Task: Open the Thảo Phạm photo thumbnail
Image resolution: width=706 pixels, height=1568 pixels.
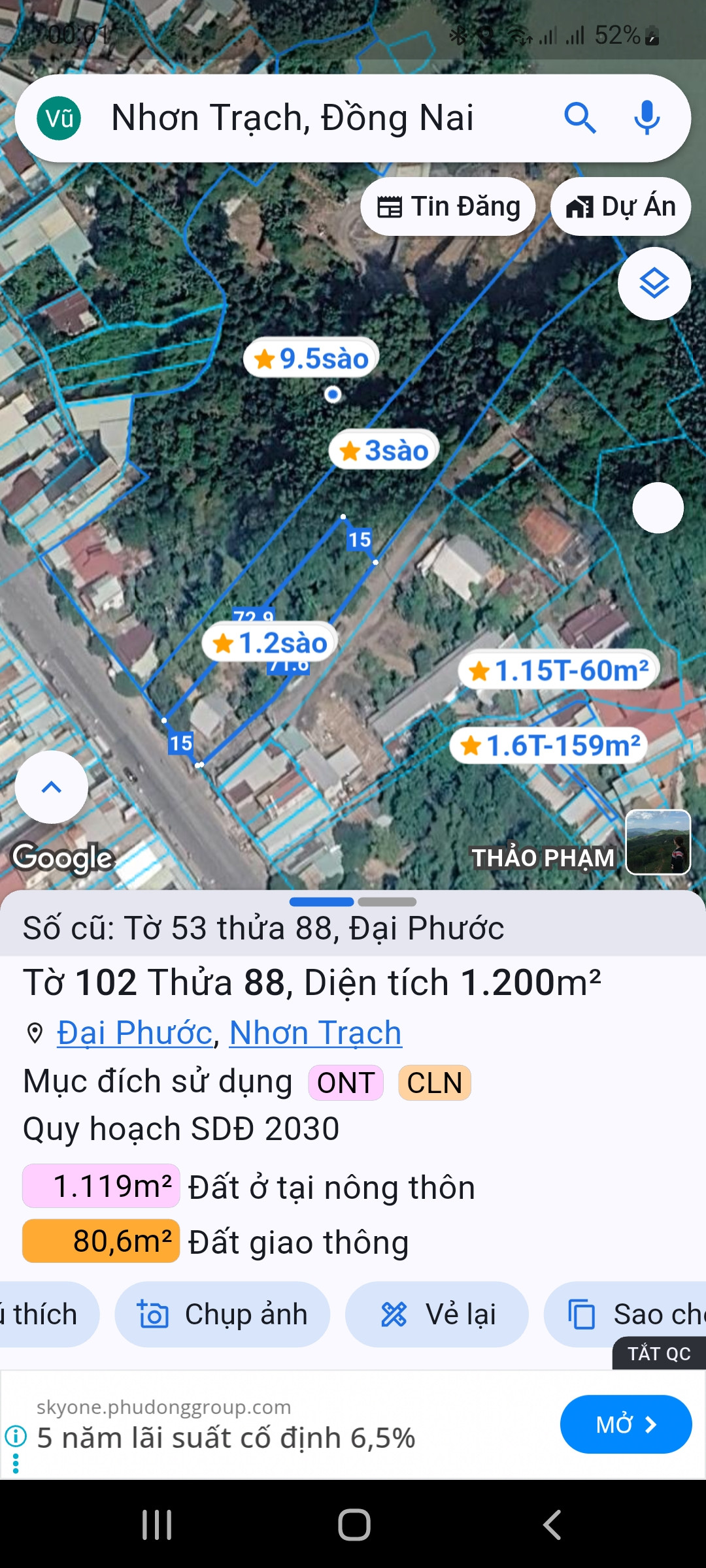Action: tap(658, 842)
